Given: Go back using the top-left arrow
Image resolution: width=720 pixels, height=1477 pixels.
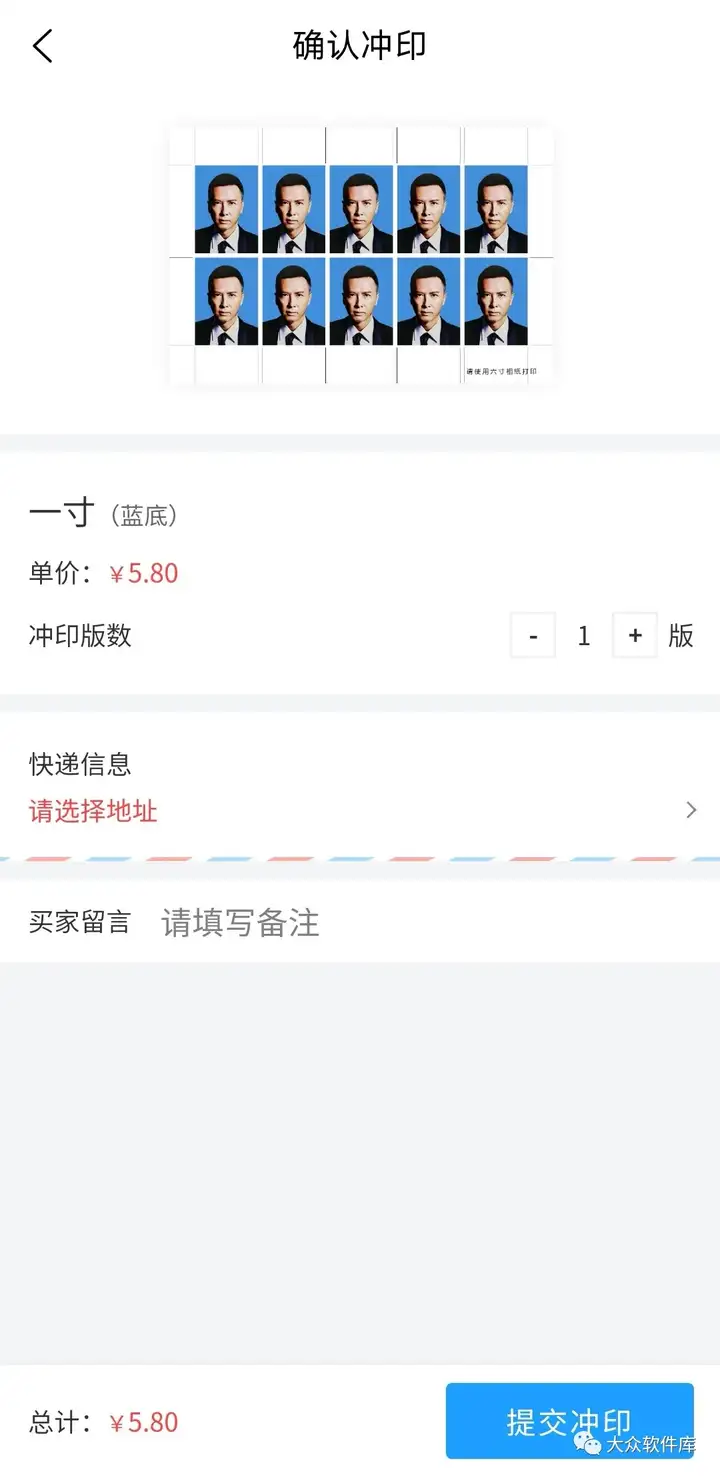Looking at the screenshot, I should (42, 46).
